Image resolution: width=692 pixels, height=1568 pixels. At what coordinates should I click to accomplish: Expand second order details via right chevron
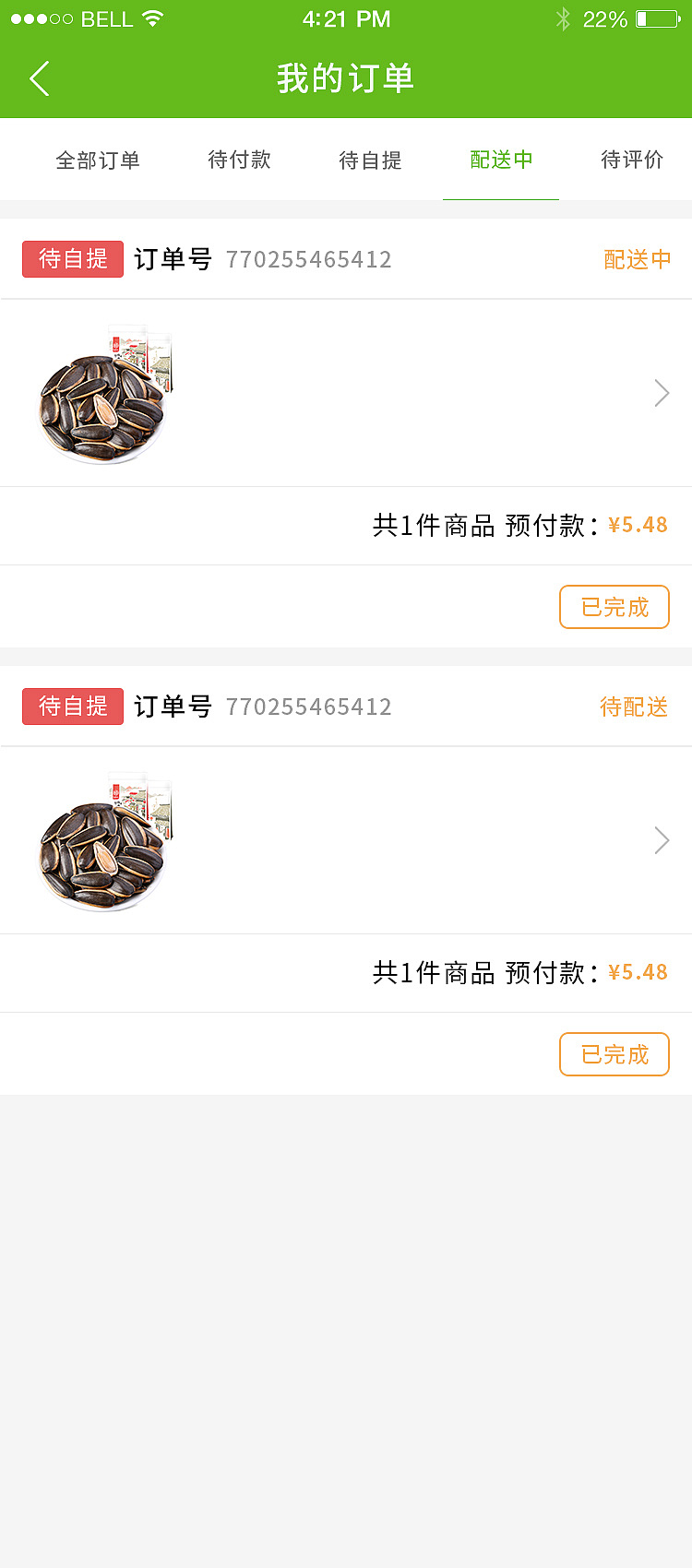(661, 840)
